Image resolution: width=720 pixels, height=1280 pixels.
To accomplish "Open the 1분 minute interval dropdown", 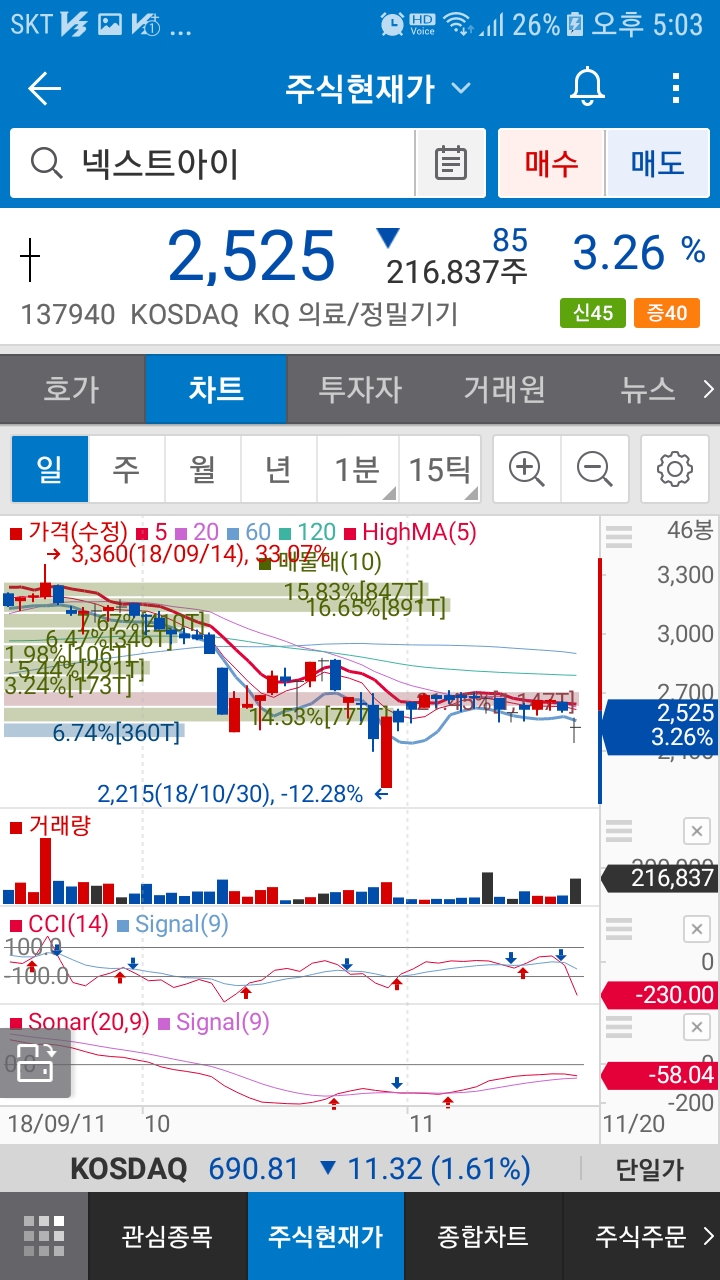I will 357,469.
